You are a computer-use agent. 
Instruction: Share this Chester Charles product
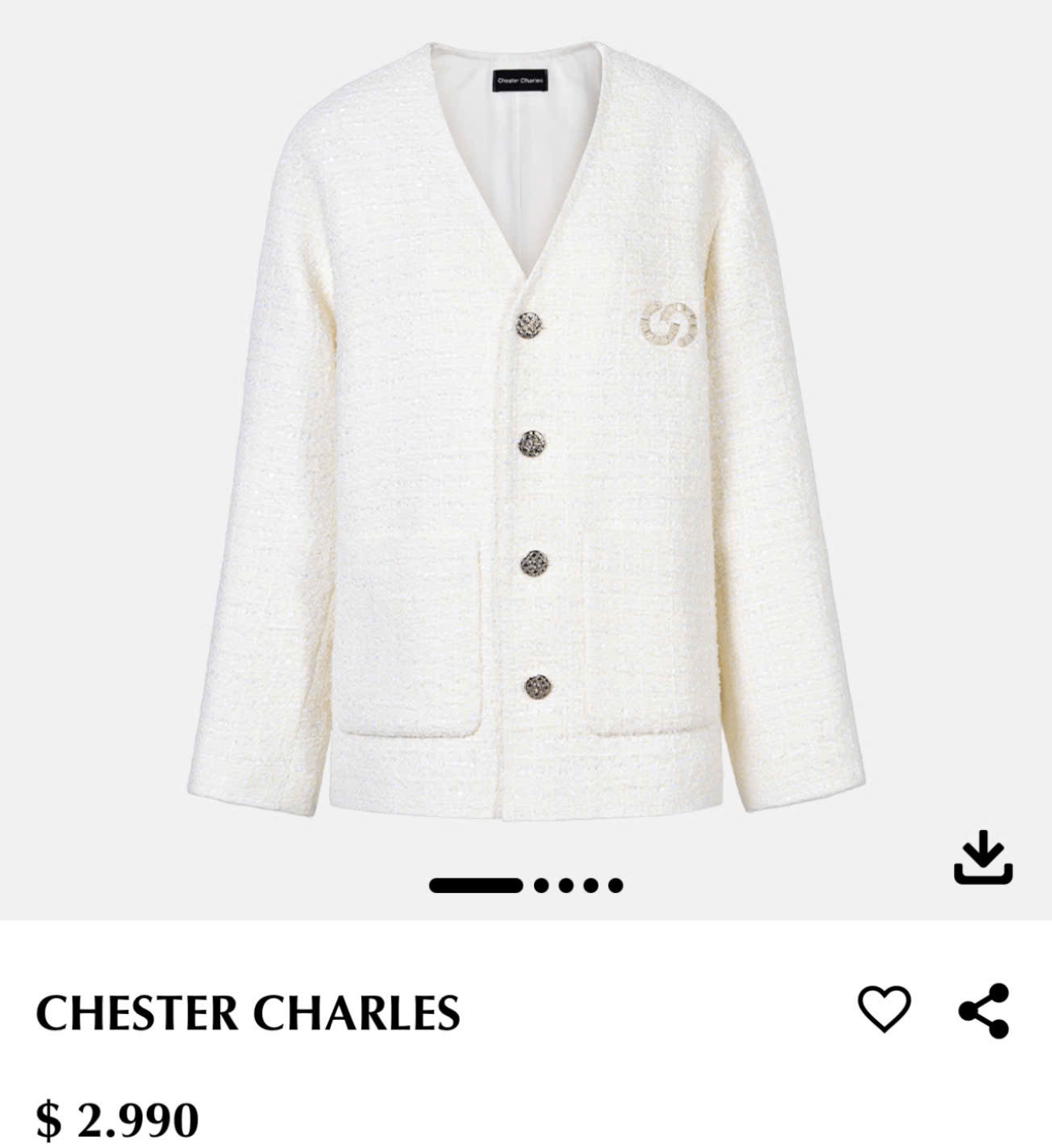point(984,1010)
